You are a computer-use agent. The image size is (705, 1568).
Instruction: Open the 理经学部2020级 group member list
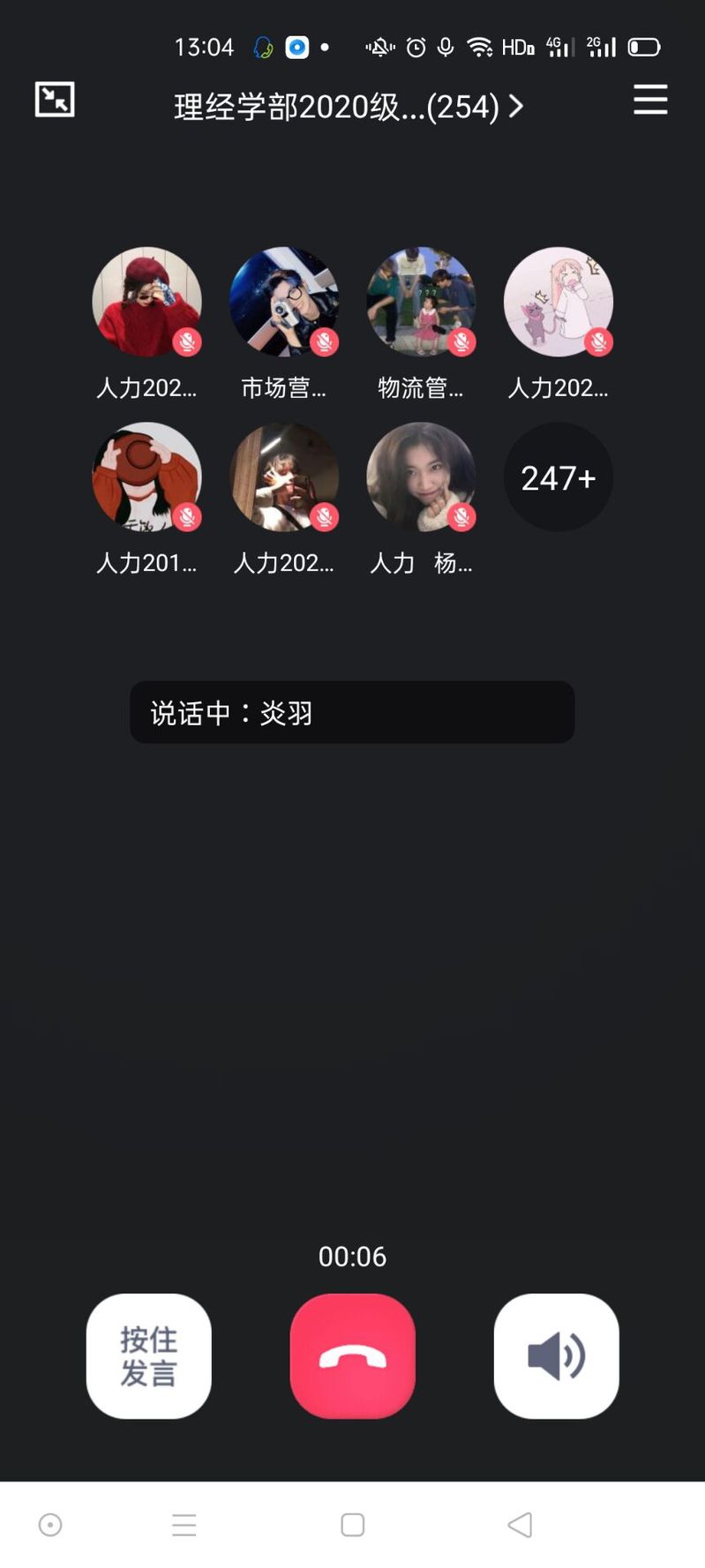(x=348, y=107)
